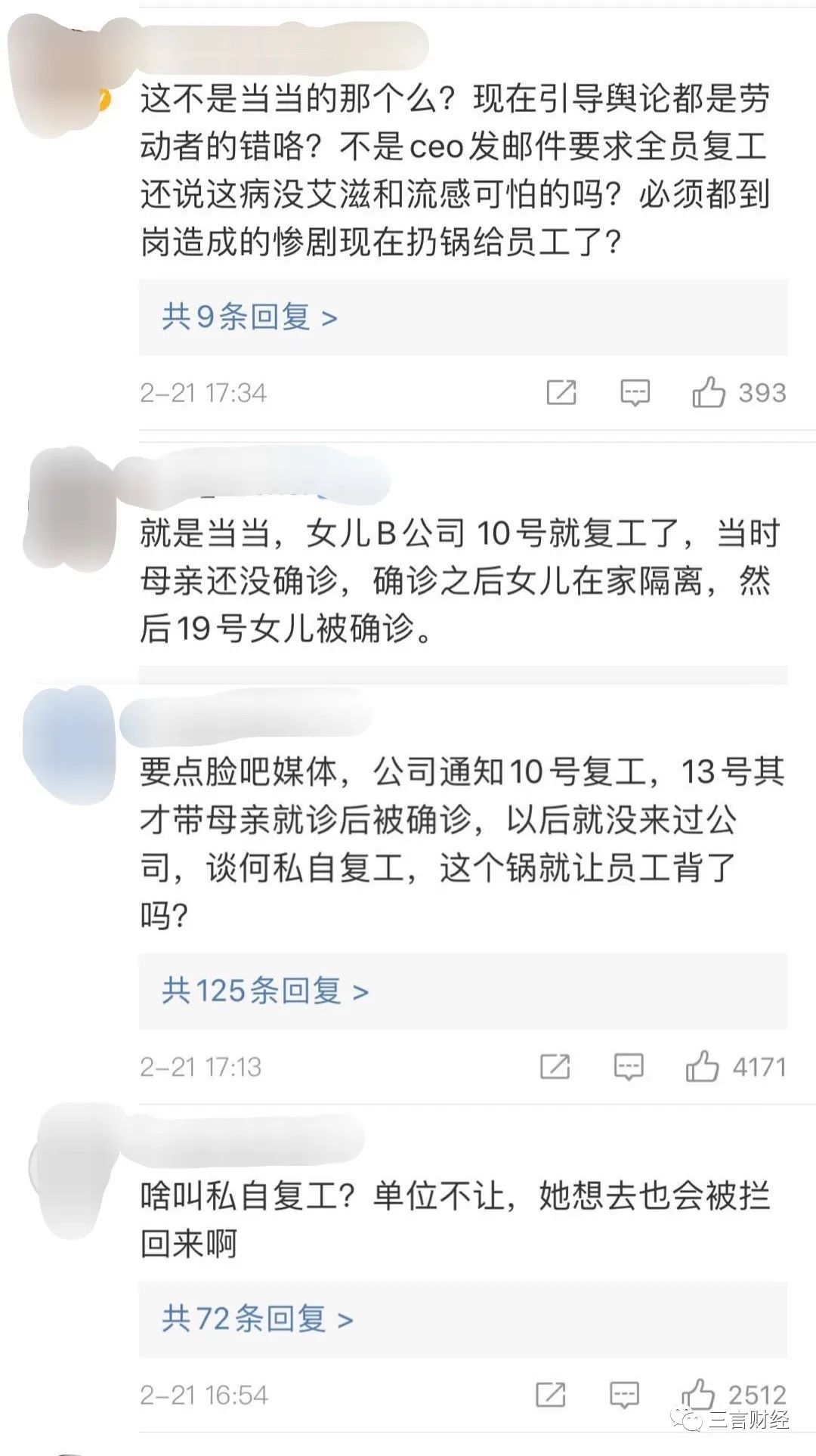View the 共72条回复 replies

(257, 1318)
